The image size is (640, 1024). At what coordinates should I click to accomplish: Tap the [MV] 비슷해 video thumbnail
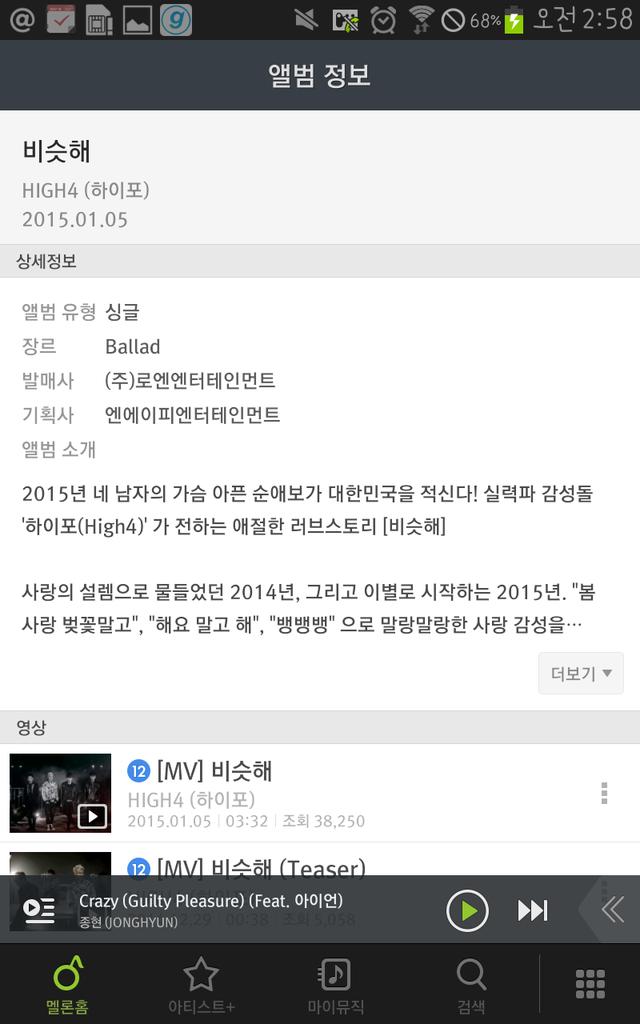point(60,793)
